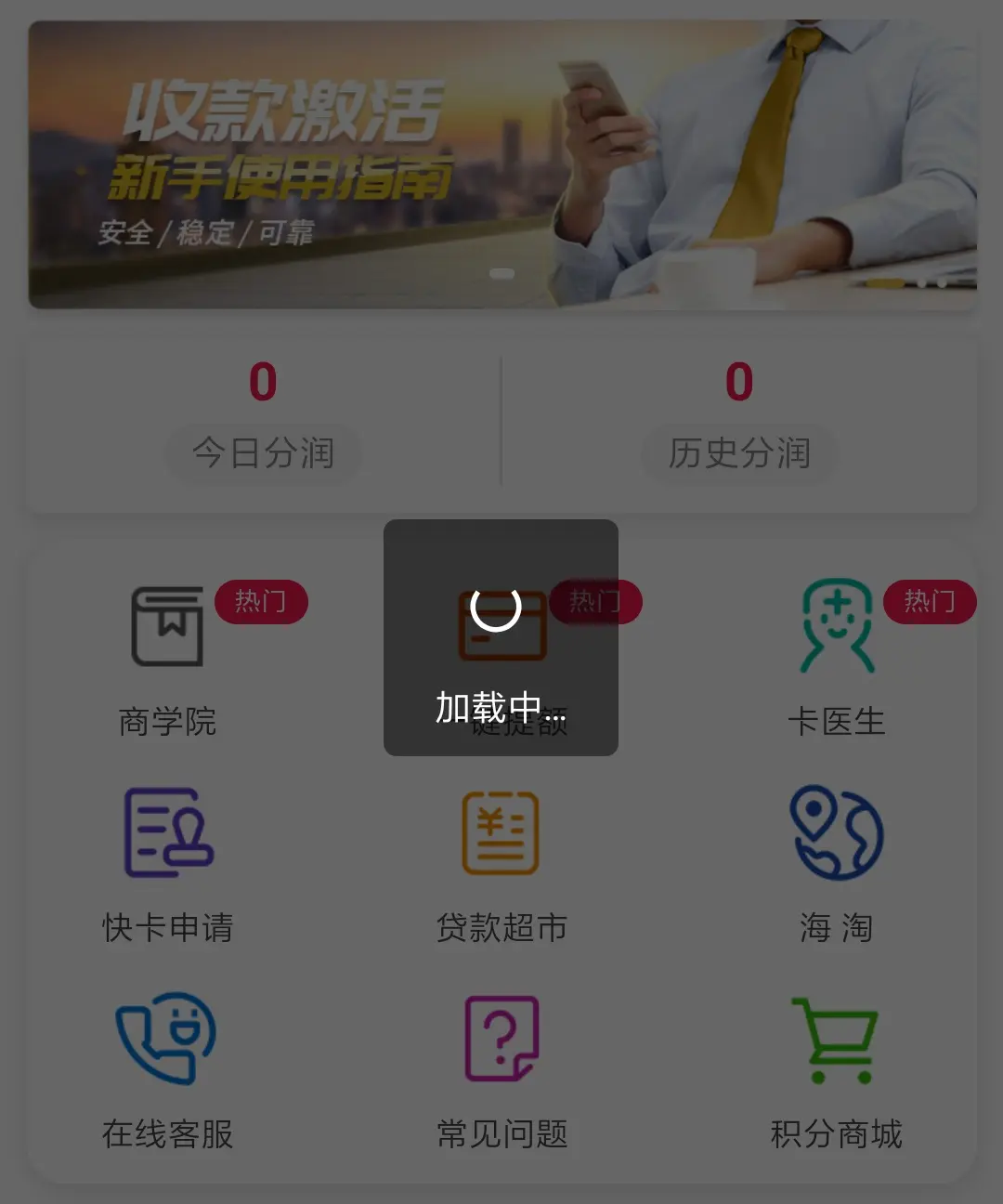Open 积分商城 points mall
Screen dimensions: 1003x1204
(837, 1068)
